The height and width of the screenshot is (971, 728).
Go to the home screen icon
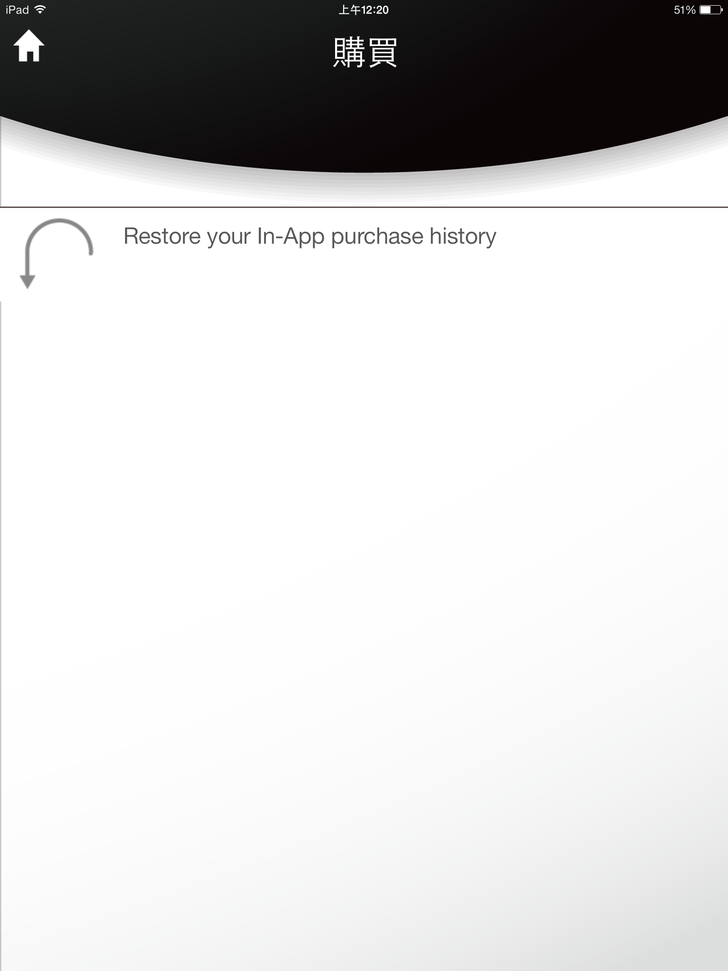click(x=29, y=46)
